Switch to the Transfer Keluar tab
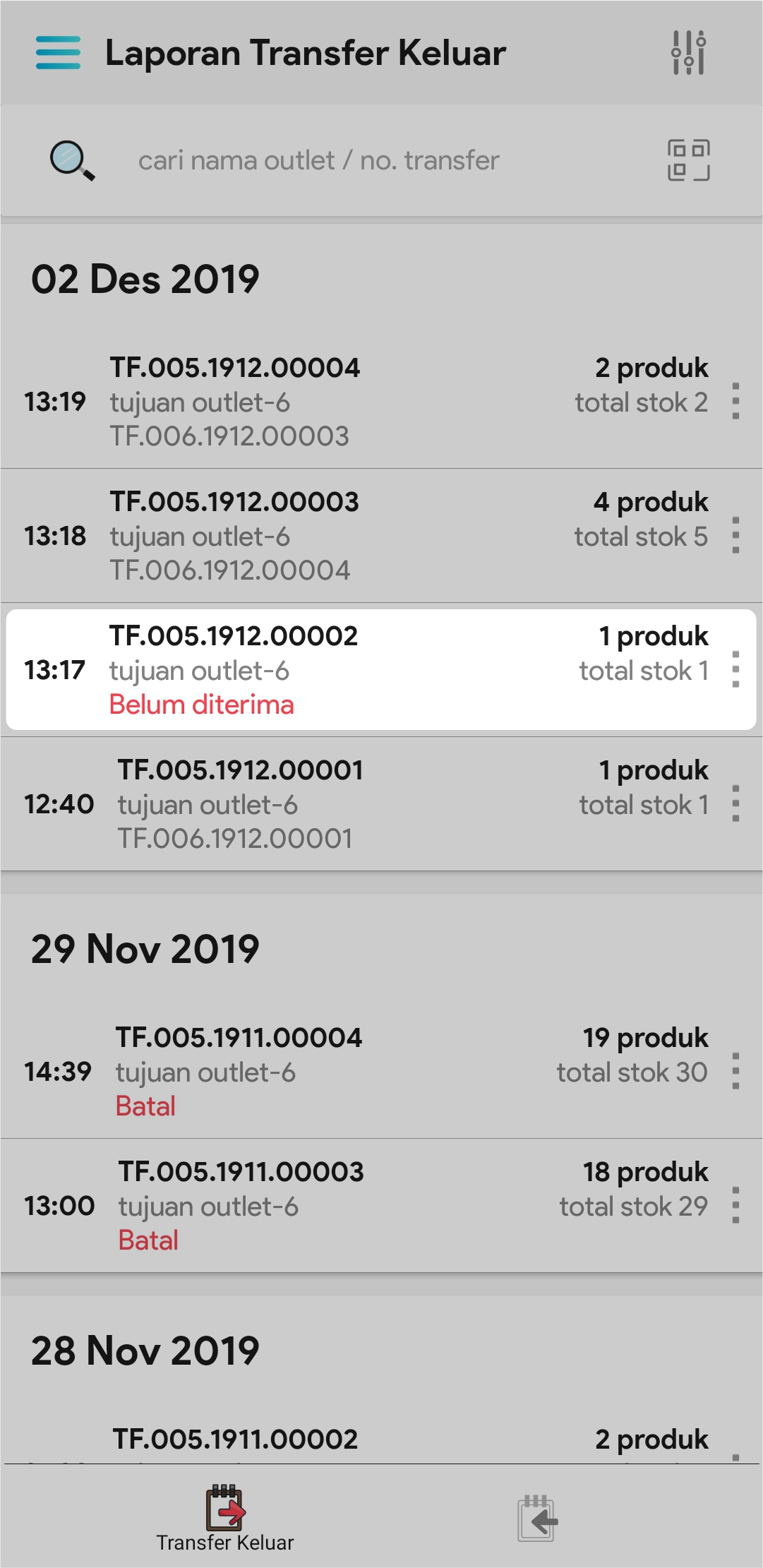Viewport: 763px width, 1568px height. click(225, 1518)
